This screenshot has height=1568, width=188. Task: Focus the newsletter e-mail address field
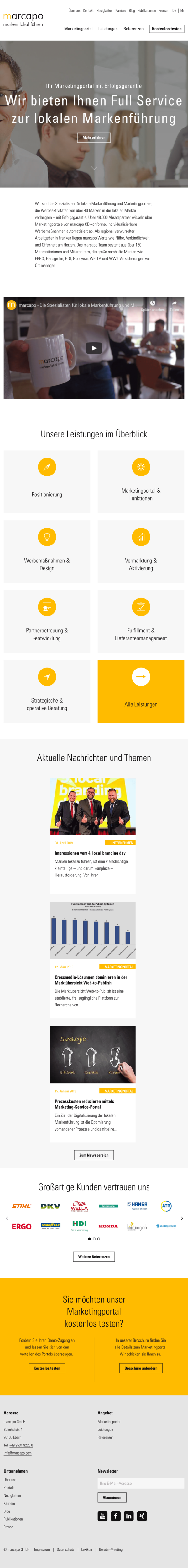click(x=141, y=1484)
